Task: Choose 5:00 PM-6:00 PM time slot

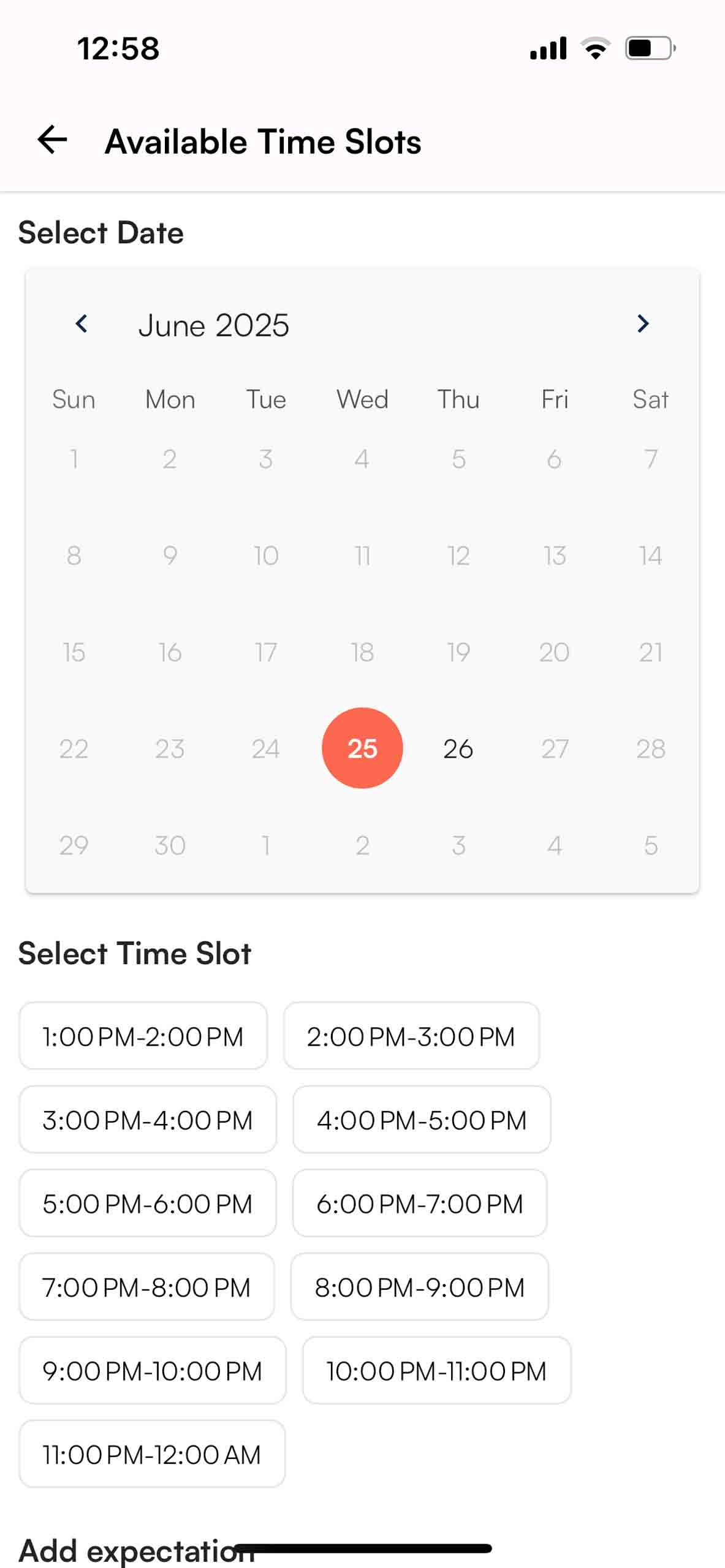Action: click(148, 1204)
